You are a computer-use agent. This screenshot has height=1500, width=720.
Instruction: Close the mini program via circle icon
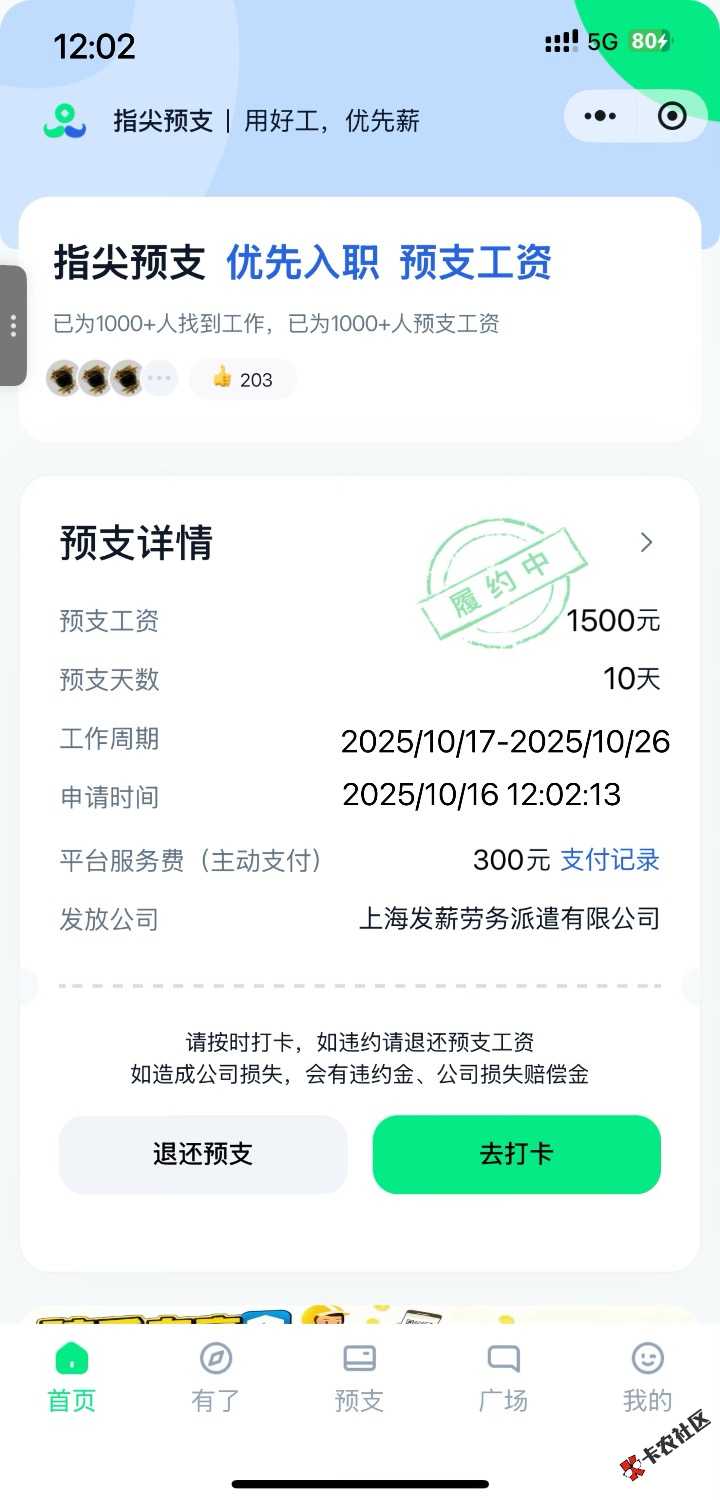pos(672,117)
